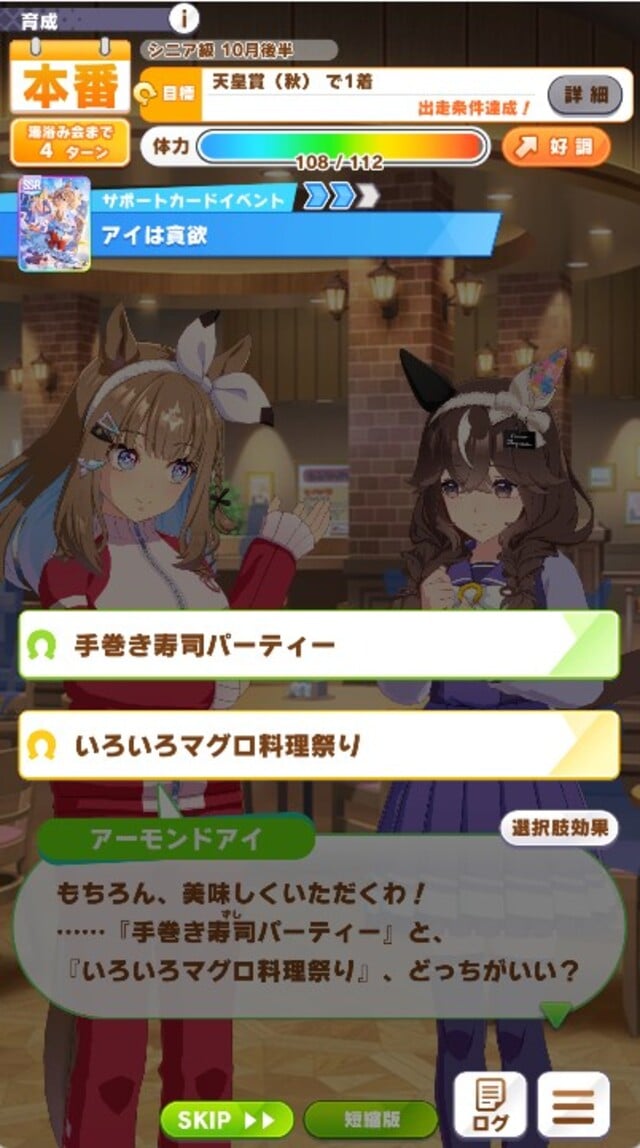Tap SKIP to skip the event
Viewport: 640px width, 1148px height.
click(x=226, y=1119)
